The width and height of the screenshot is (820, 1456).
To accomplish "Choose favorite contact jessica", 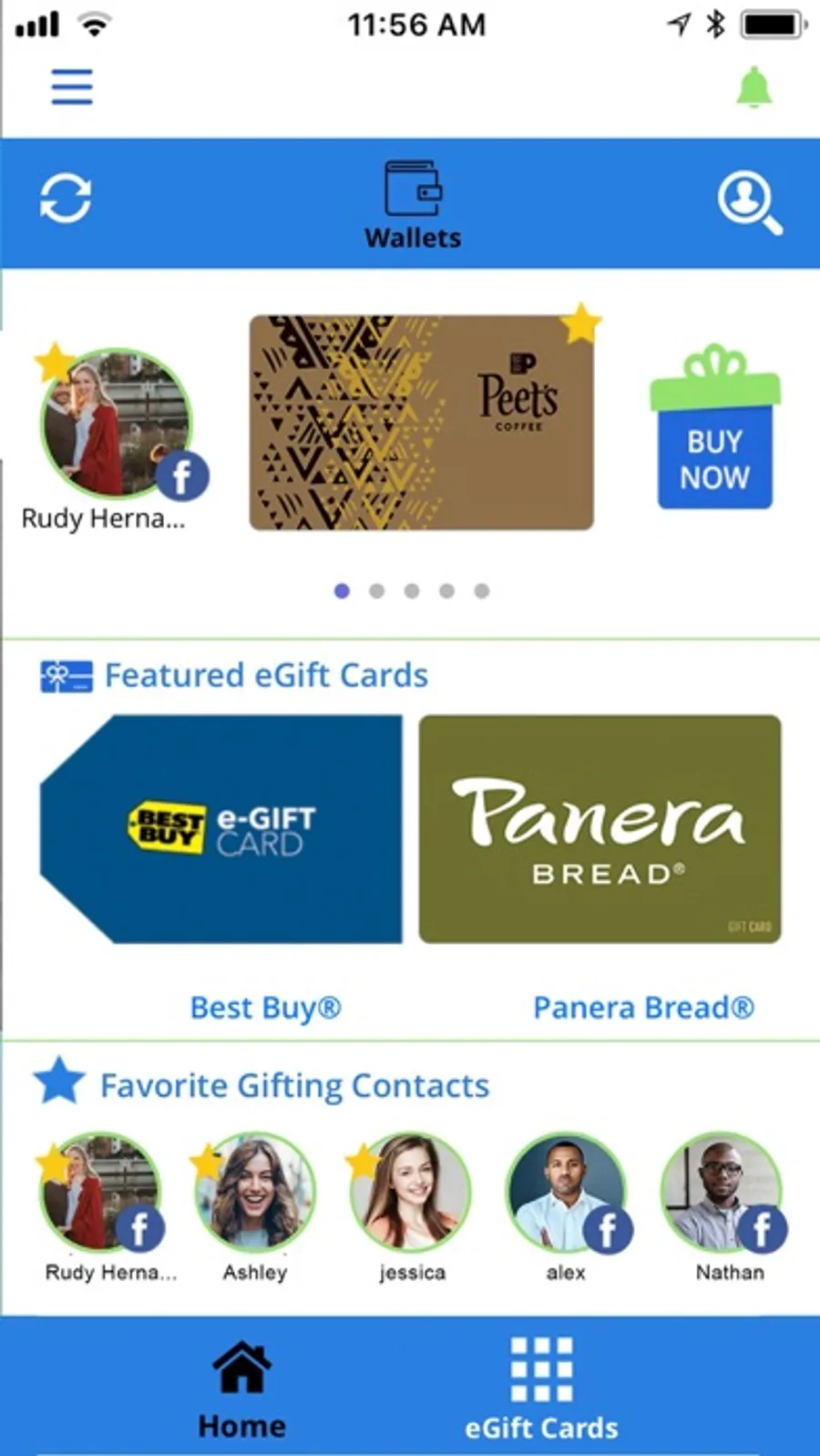I will pos(412,1205).
